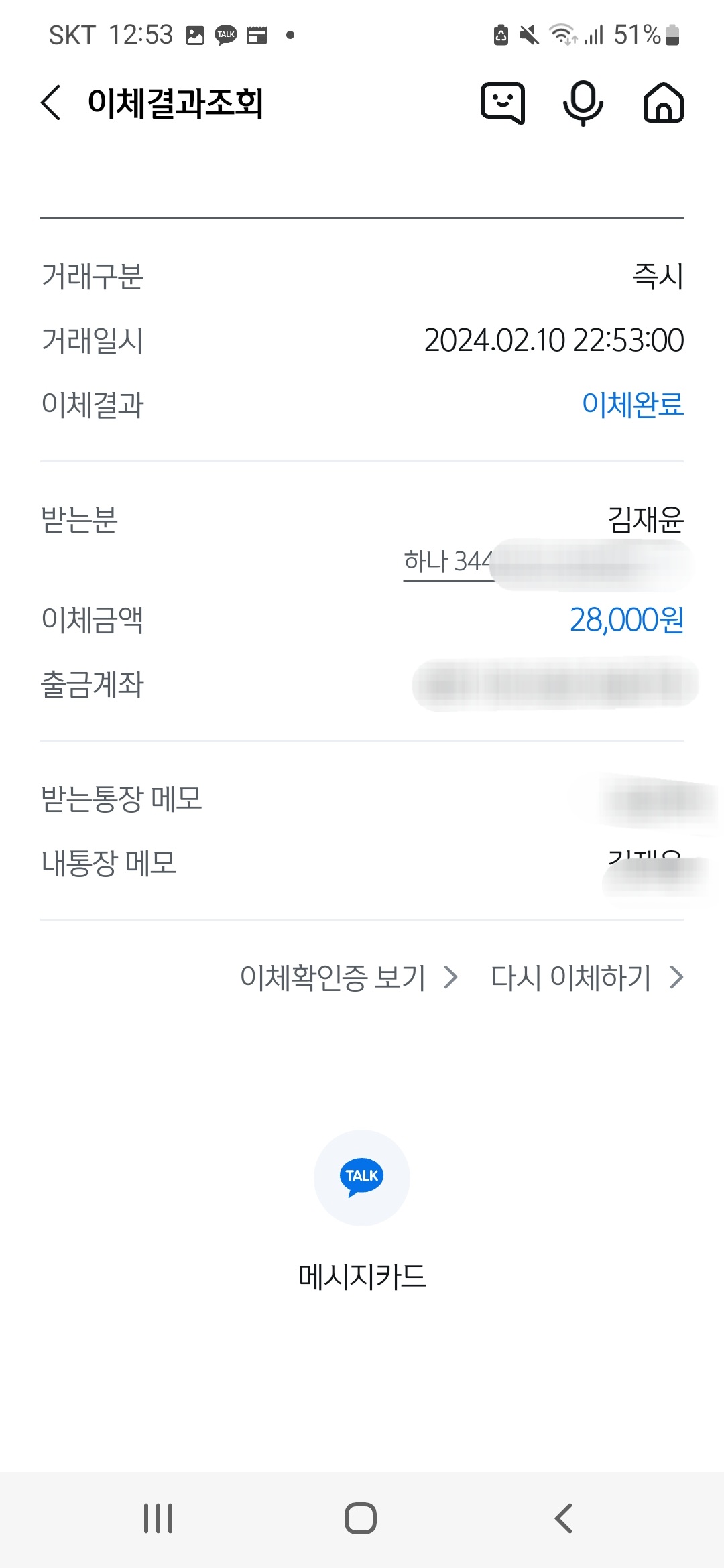
Task: Activate the voice microphone icon
Action: coord(583,103)
